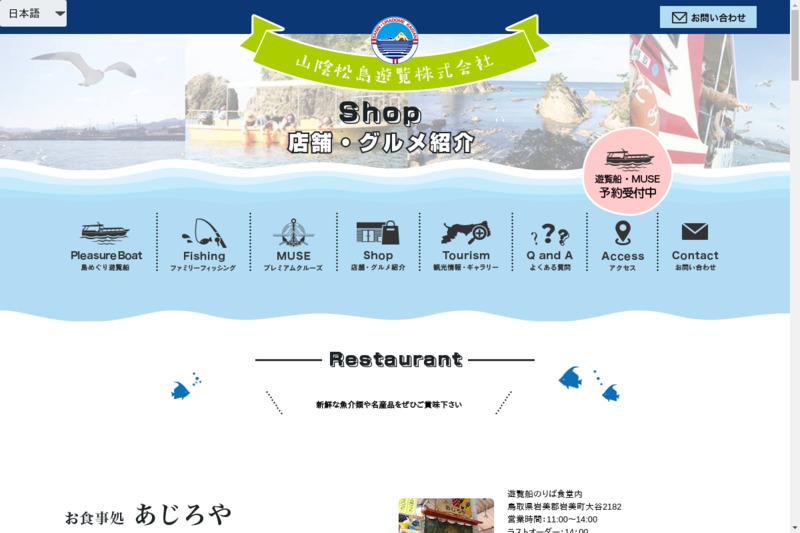Tap the お問い合わせ contact button
The height and width of the screenshot is (533, 800).
[x=708, y=17]
